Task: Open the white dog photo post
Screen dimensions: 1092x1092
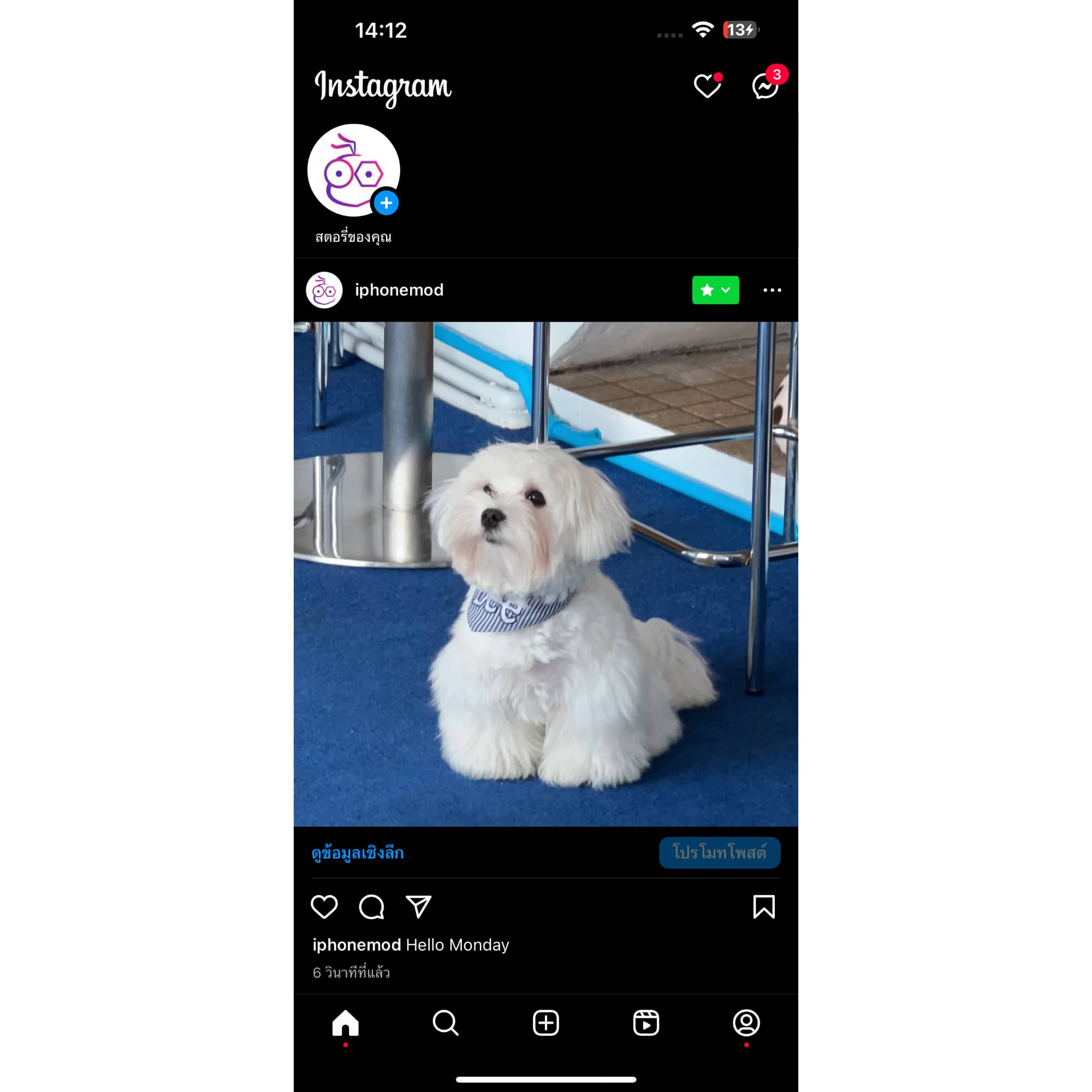Action: tap(545, 574)
